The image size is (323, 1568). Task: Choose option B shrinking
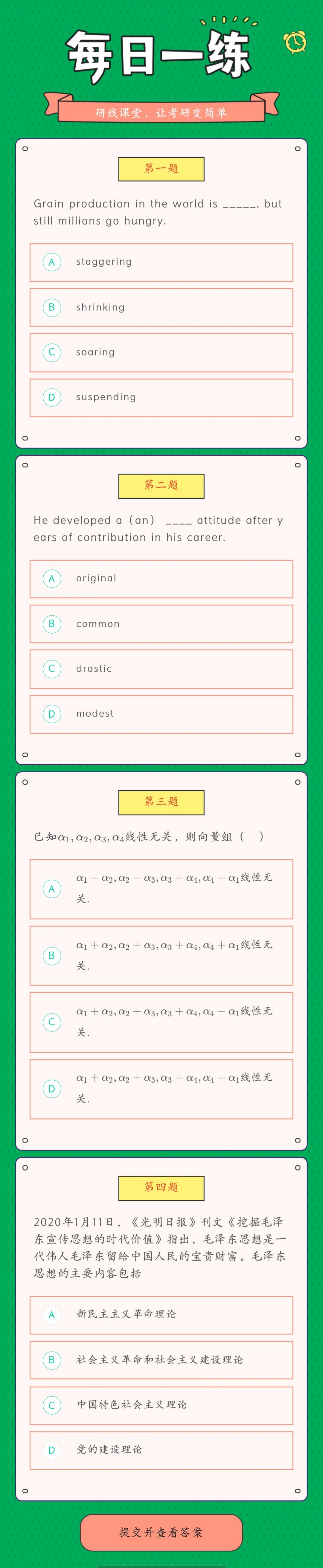pyautogui.click(x=161, y=307)
